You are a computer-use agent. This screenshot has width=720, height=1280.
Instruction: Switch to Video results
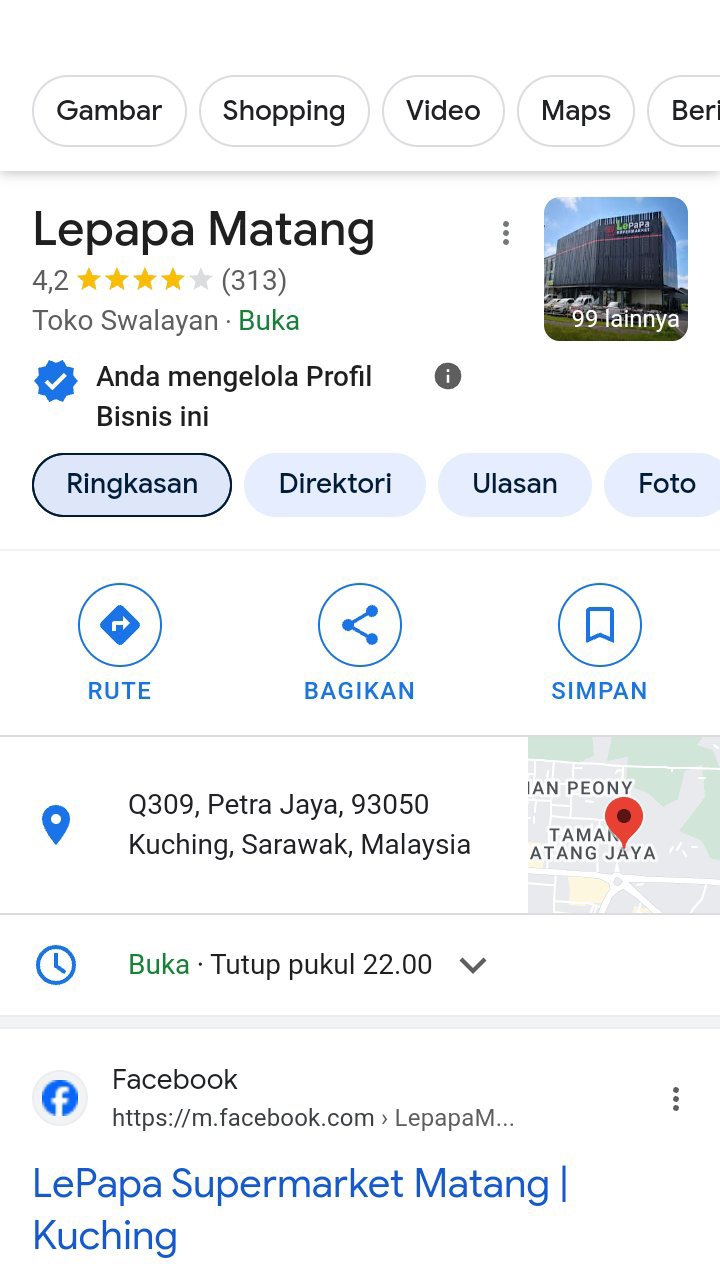click(443, 111)
